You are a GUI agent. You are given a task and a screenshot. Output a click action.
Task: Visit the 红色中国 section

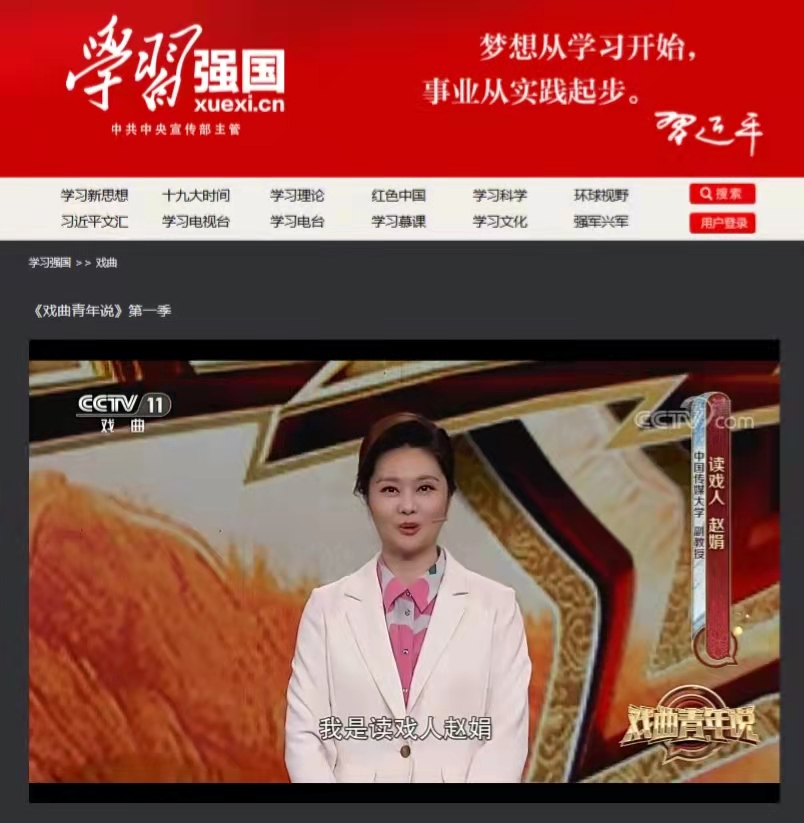(x=398, y=195)
